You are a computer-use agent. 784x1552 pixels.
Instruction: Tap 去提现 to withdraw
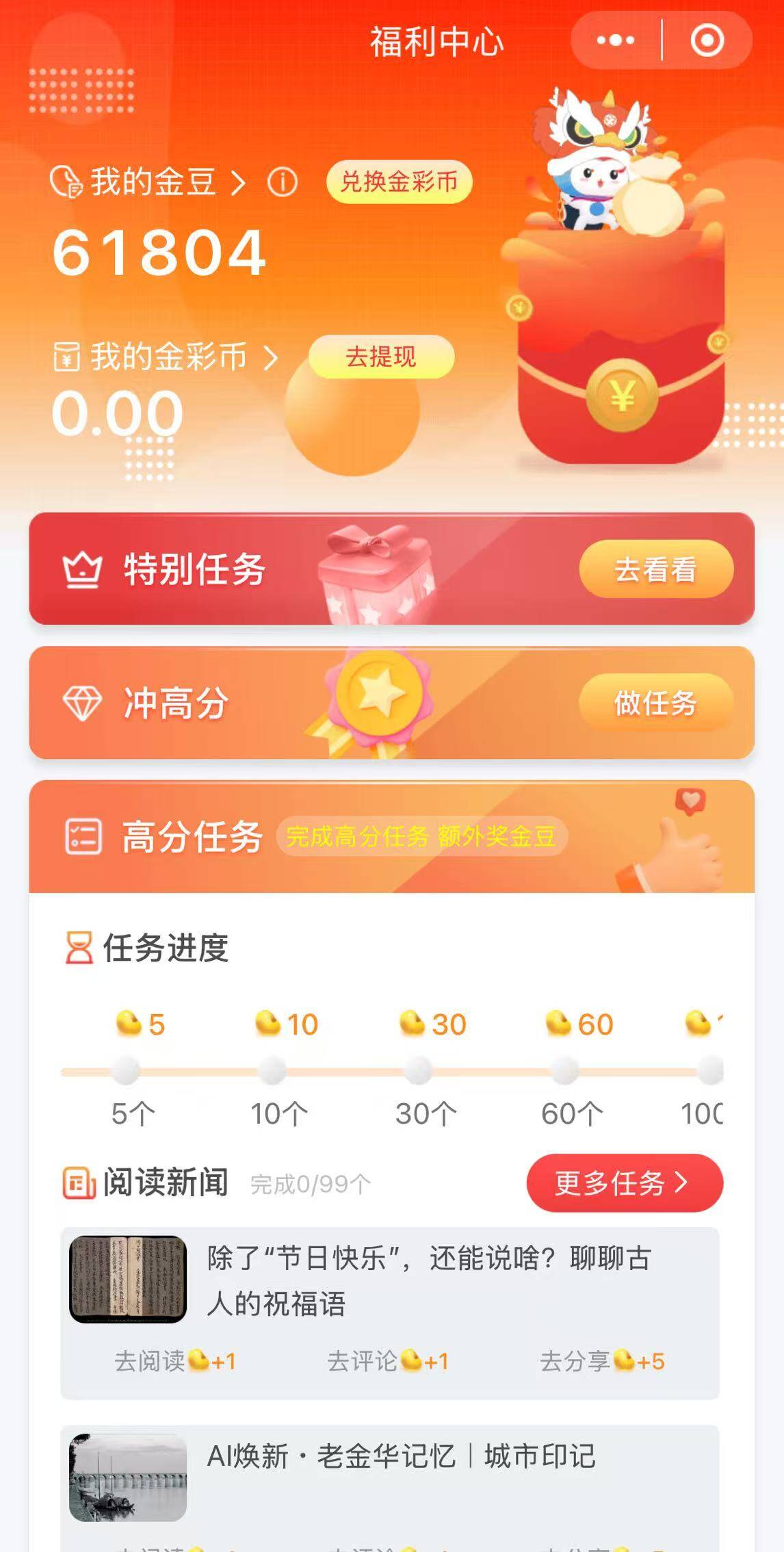[381, 357]
